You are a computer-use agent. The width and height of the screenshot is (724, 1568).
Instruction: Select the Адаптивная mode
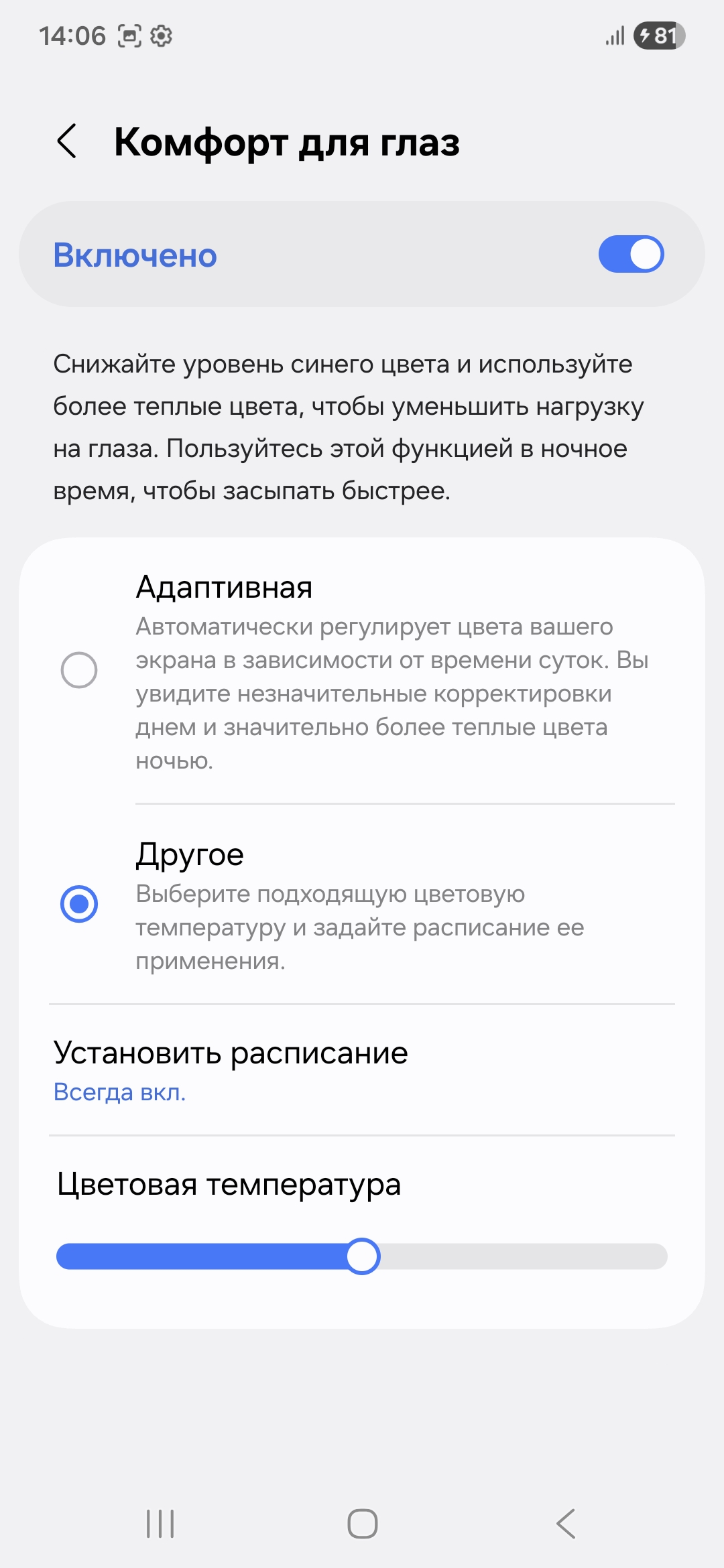(79, 670)
